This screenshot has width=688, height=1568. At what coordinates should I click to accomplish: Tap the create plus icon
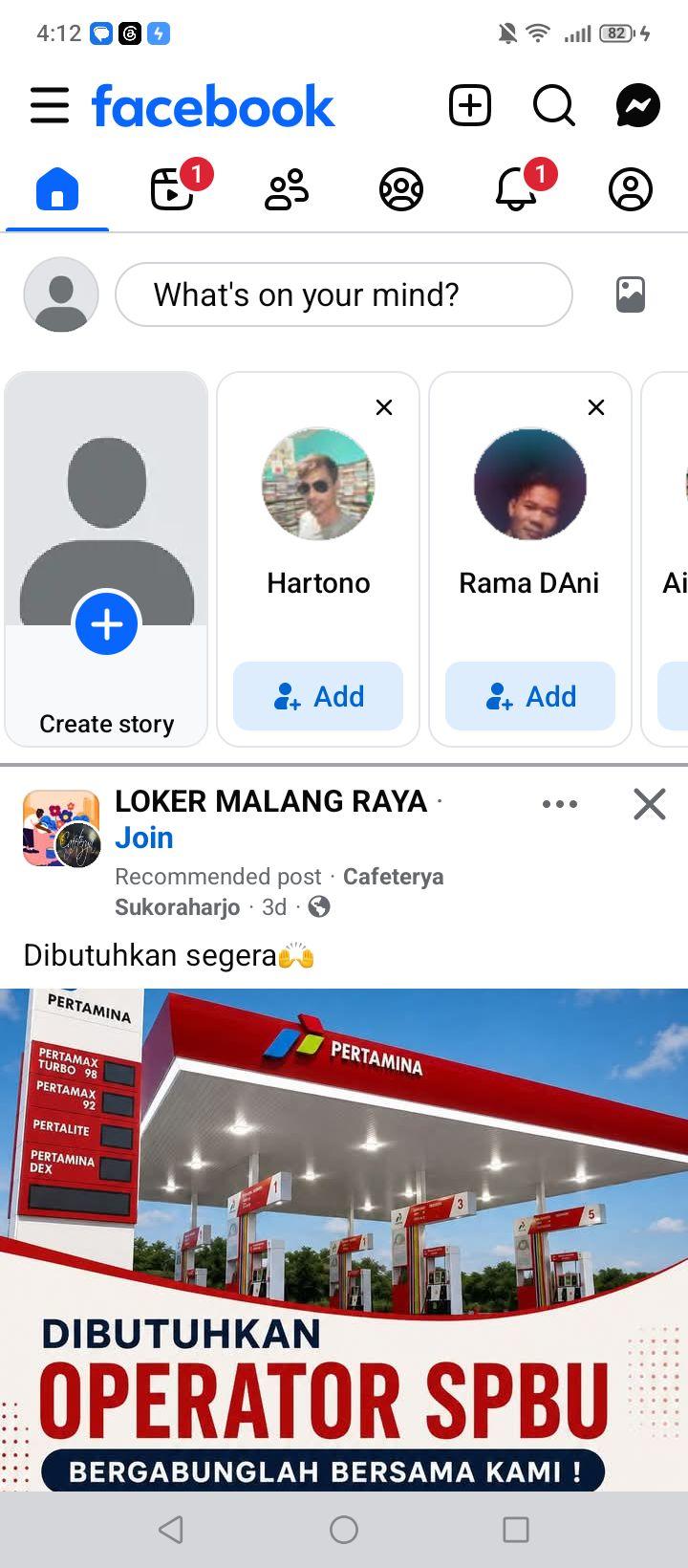(x=470, y=105)
